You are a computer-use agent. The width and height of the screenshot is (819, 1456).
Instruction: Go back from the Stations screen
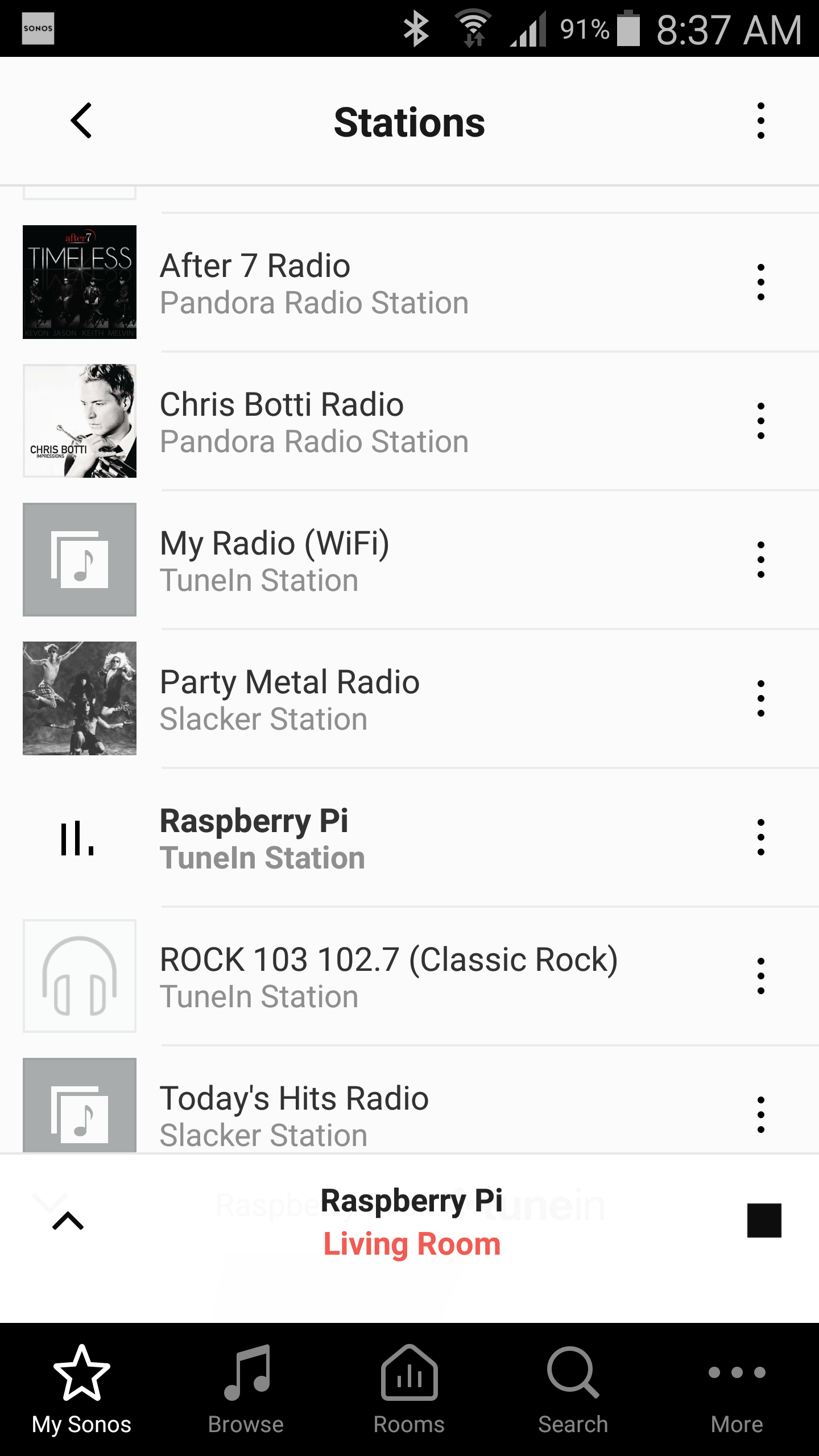click(81, 121)
